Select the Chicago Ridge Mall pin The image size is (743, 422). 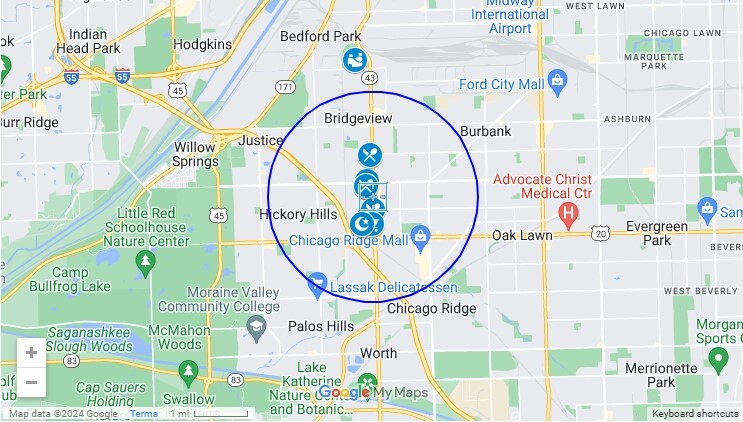[421, 234]
